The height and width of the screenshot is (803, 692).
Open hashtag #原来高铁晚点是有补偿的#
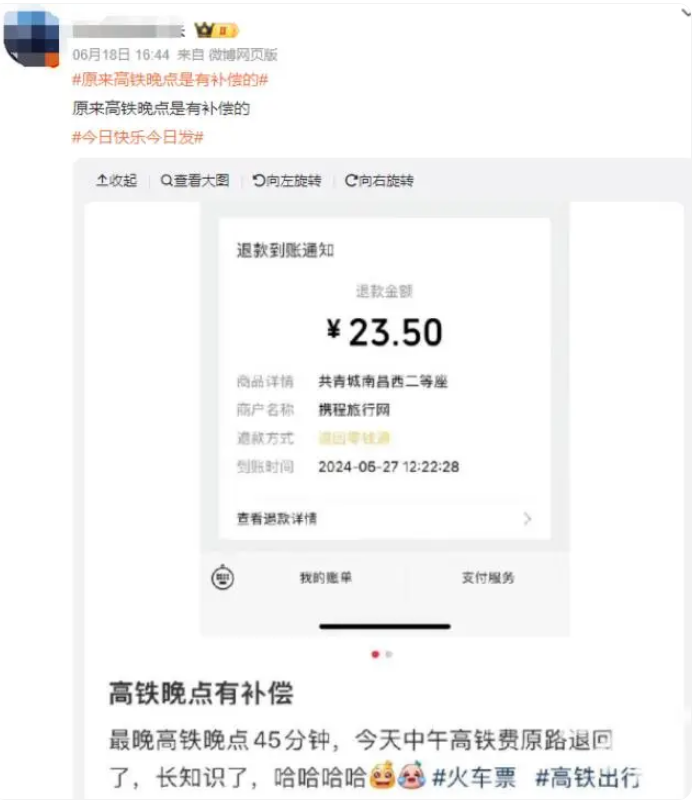point(170,80)
